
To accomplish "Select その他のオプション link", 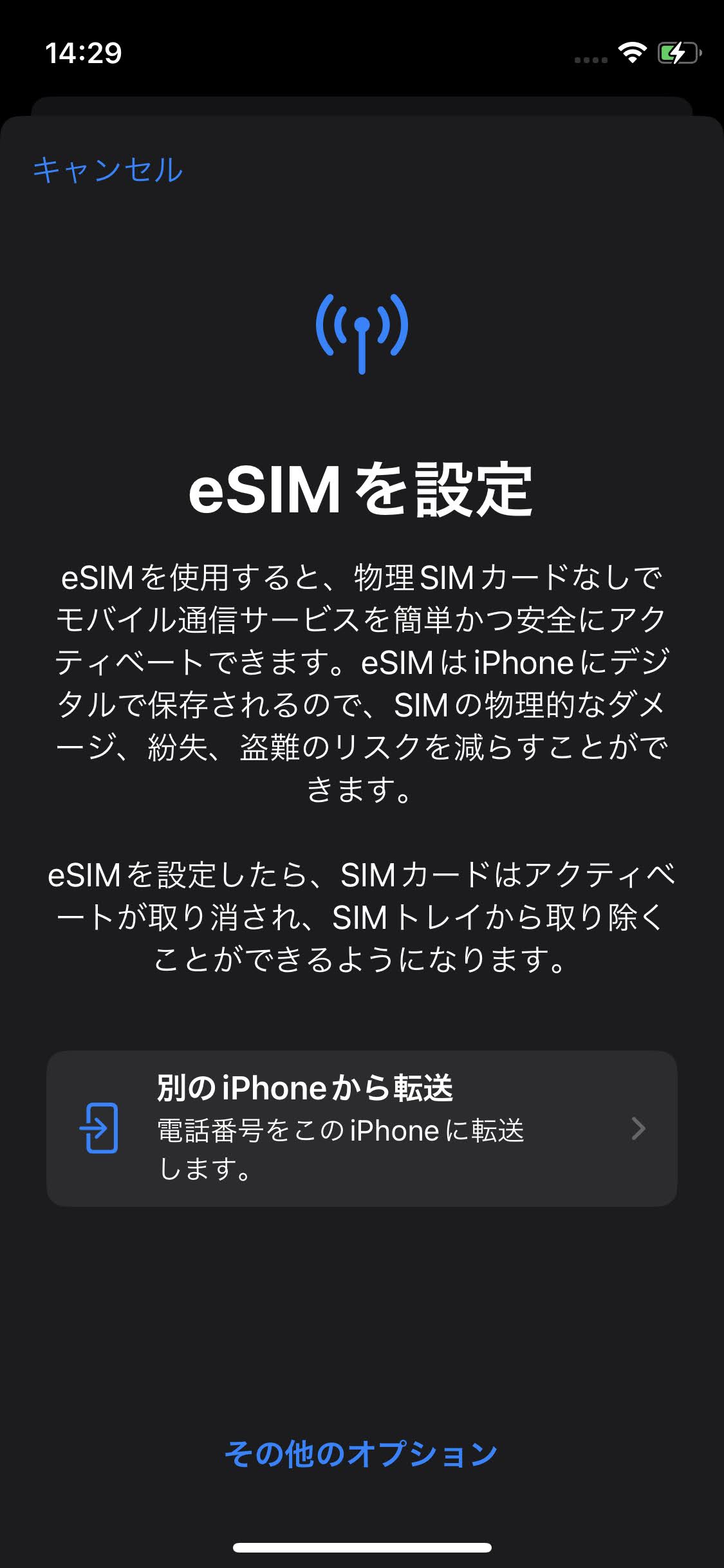I will click(x=361, y=1453).
